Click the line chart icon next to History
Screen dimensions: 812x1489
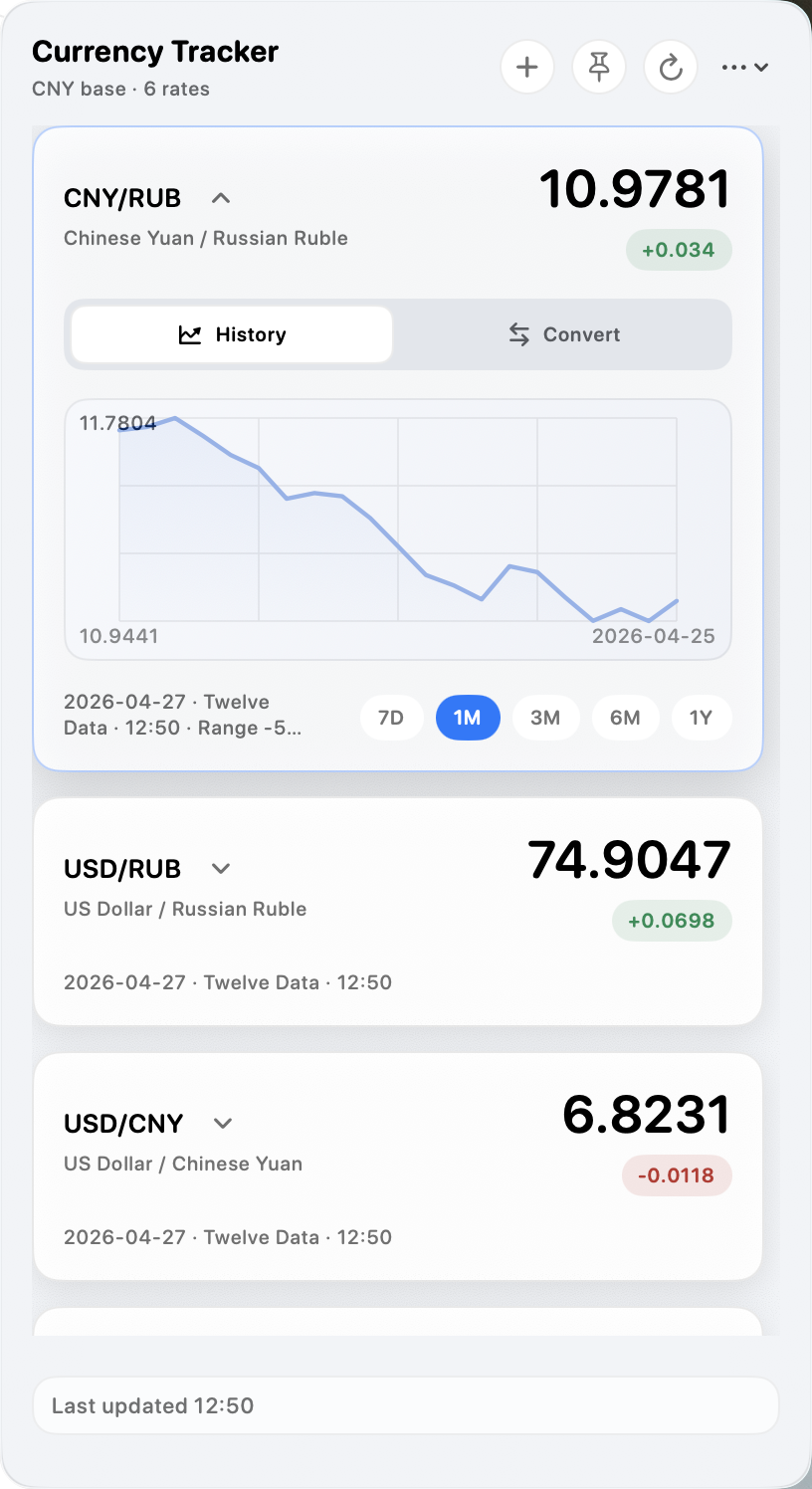click(x=190, y=334)
